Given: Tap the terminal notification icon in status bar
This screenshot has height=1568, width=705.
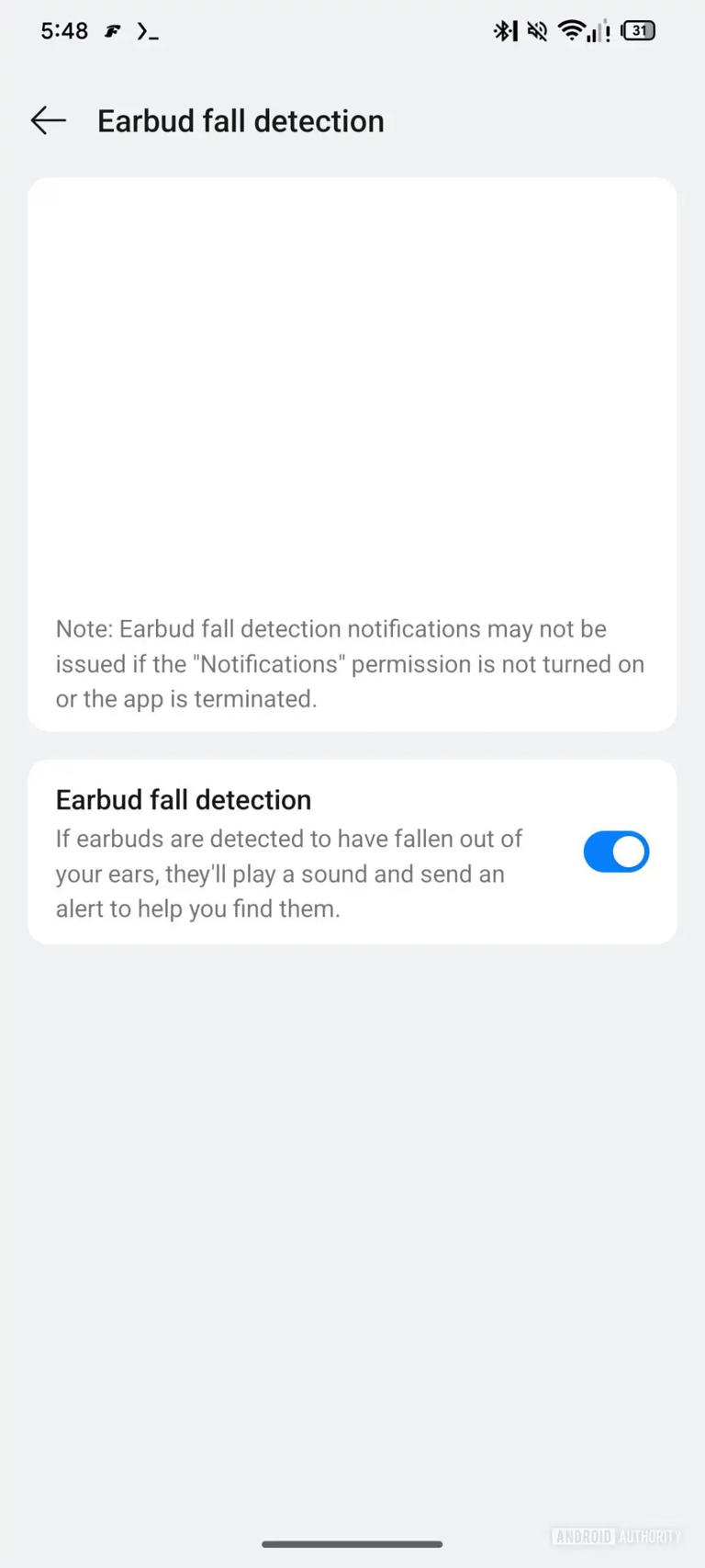Looking at the screenshot, I should click(x=148, y=31).
